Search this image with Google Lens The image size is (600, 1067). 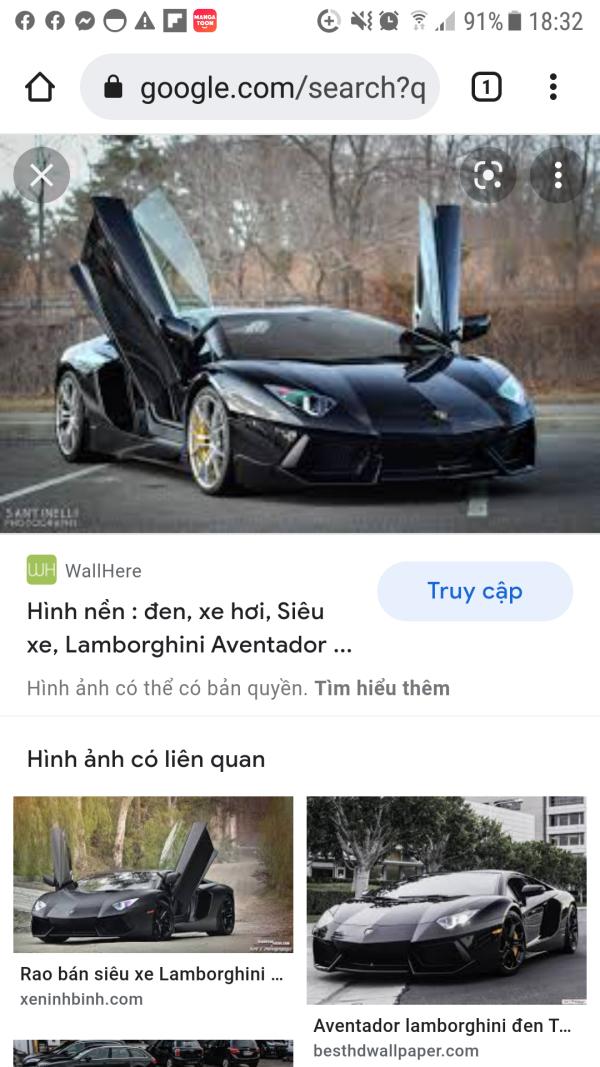pyautogui.click(x=488, y=176)
